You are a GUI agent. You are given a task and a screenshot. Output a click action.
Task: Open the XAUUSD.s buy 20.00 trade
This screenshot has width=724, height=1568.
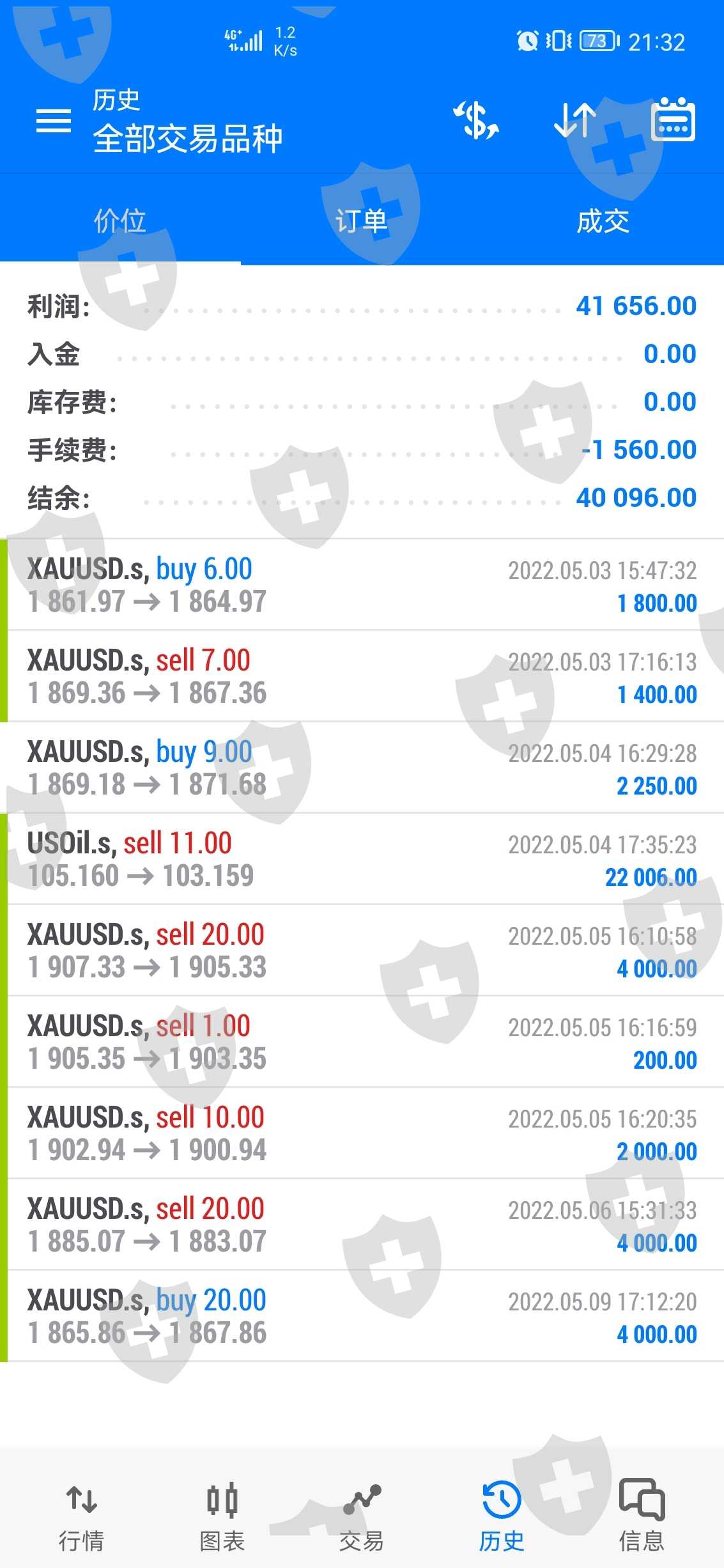[362, 1316]
